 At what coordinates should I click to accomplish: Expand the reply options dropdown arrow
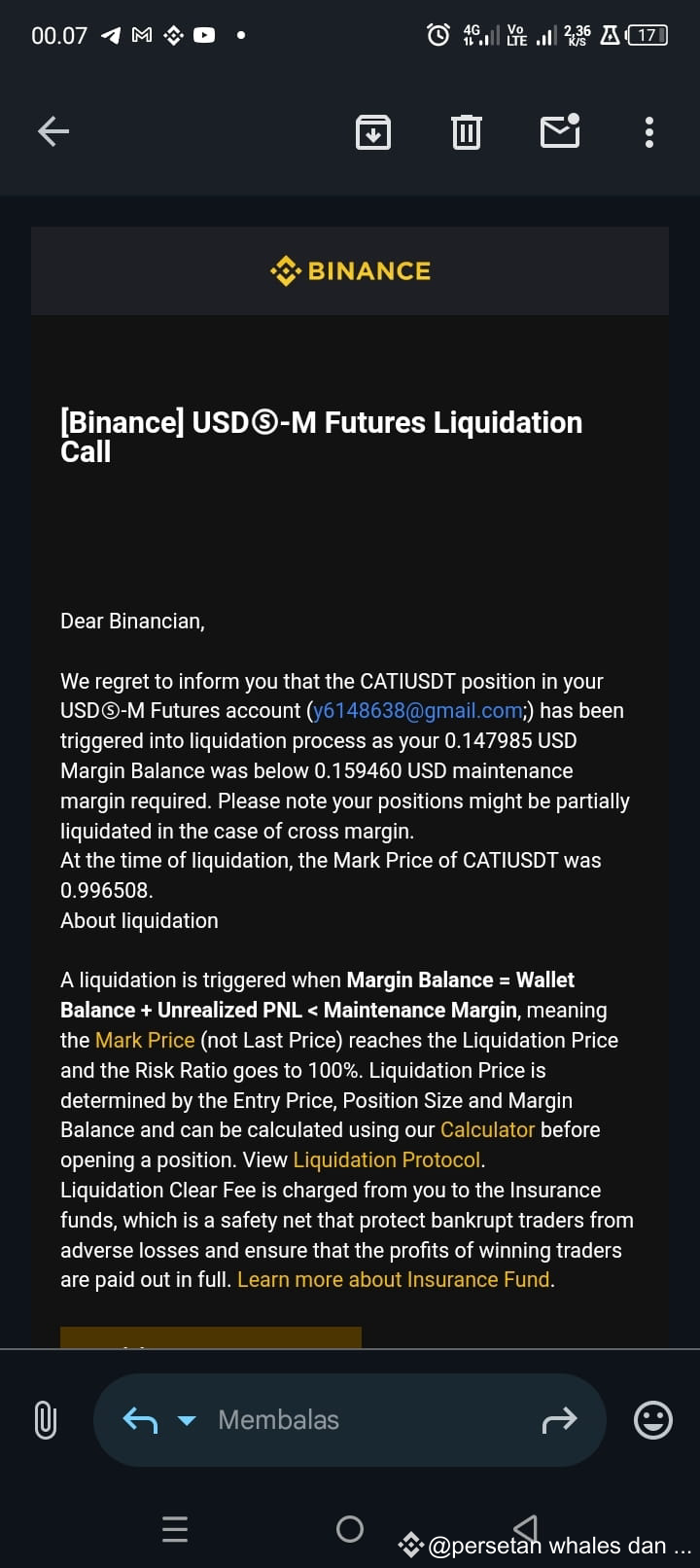[187, 1421]
